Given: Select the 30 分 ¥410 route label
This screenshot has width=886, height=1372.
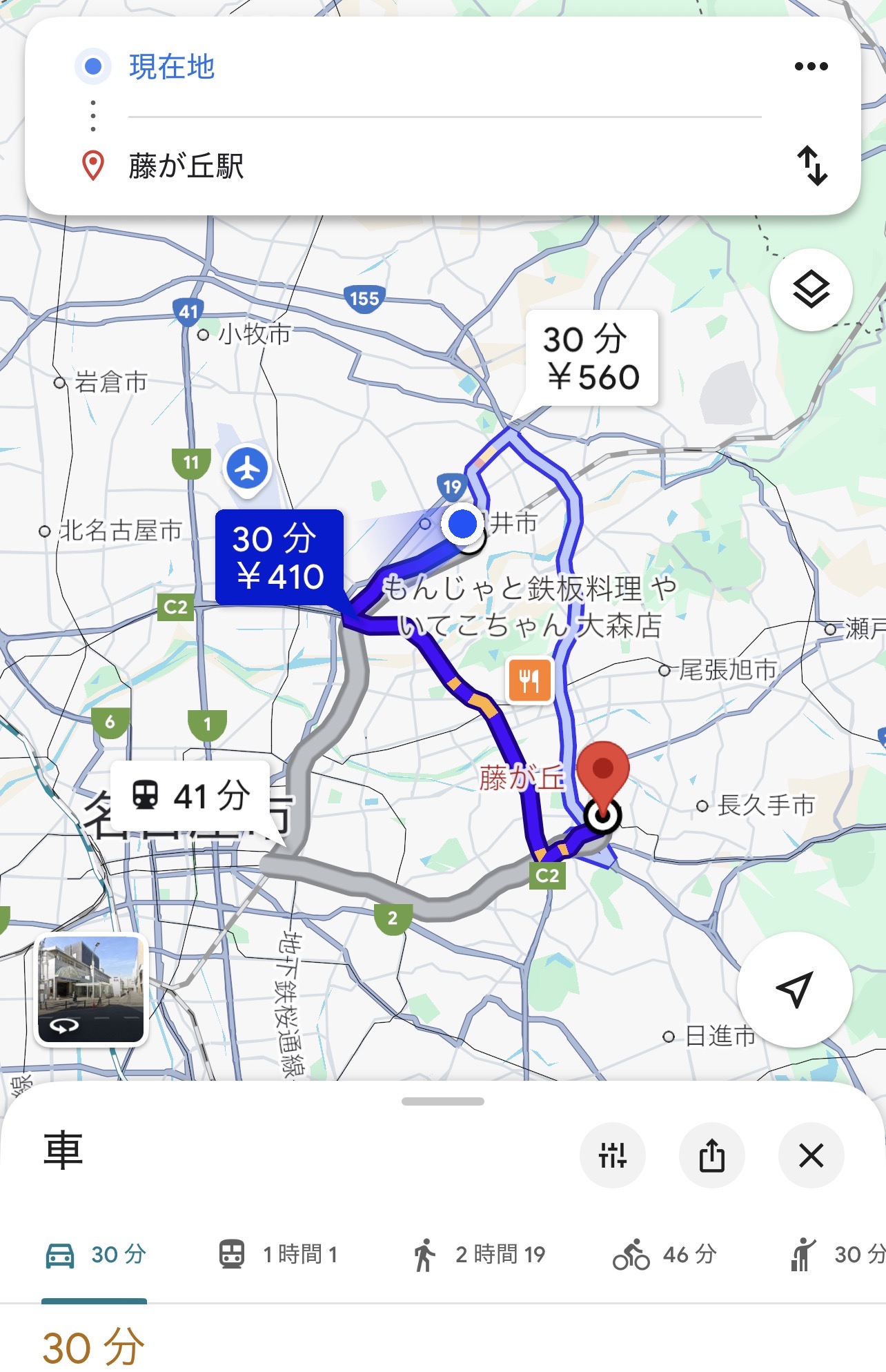Looking at the screenshot, I should tap(278, 558).
